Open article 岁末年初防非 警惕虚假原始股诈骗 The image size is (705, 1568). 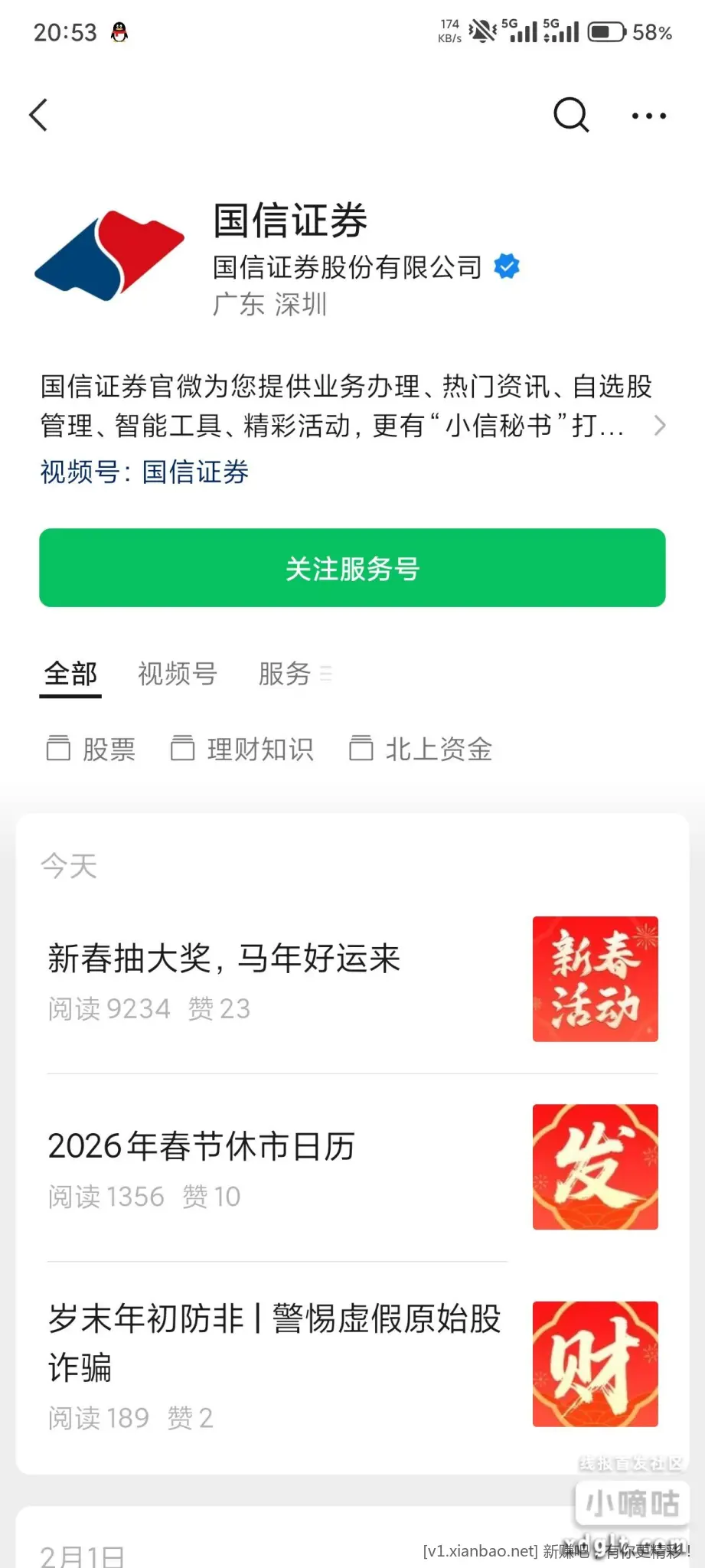point(274,1341)
